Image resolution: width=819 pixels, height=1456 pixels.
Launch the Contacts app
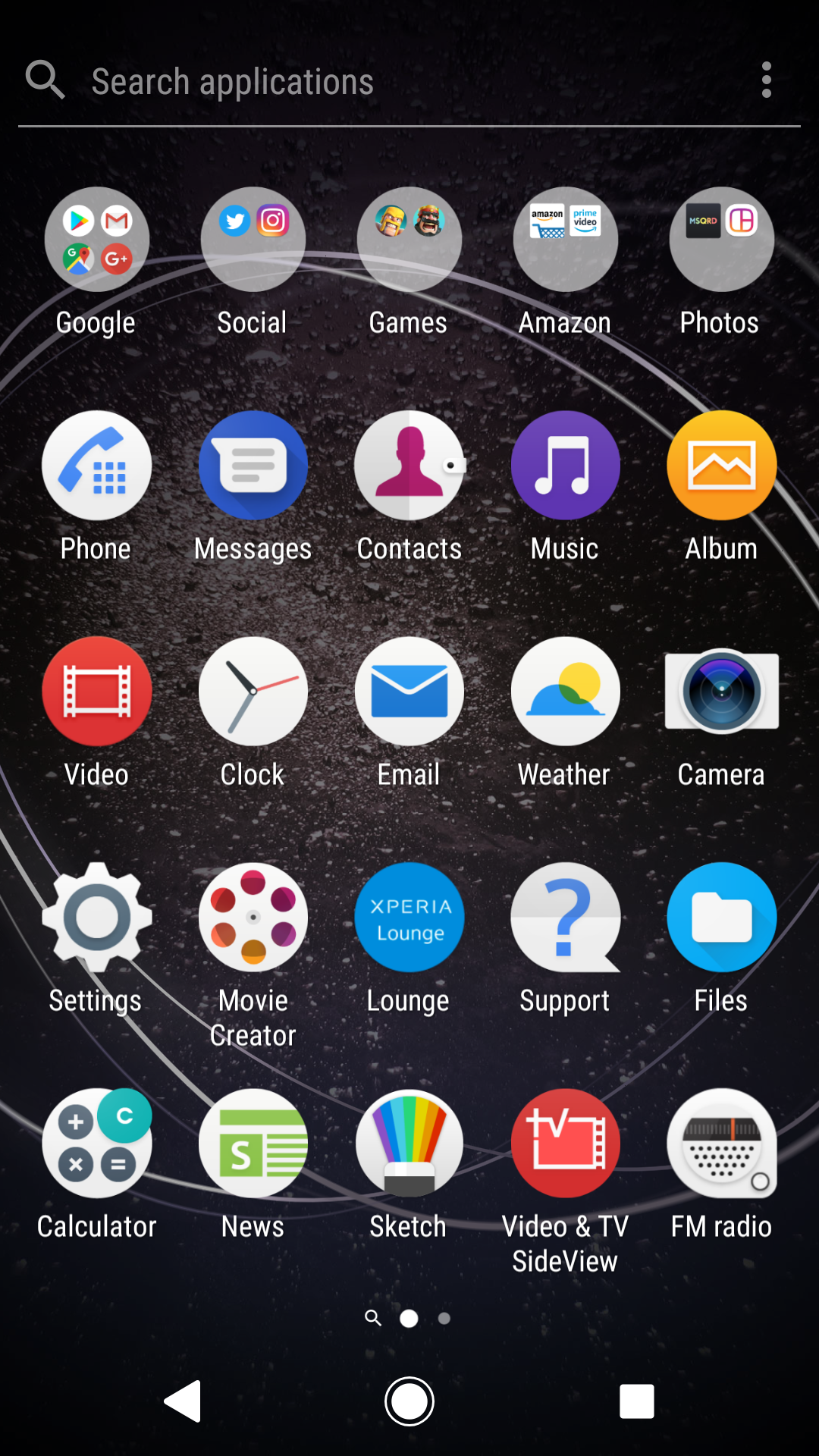pyautogui.click(x=409, y=466)
